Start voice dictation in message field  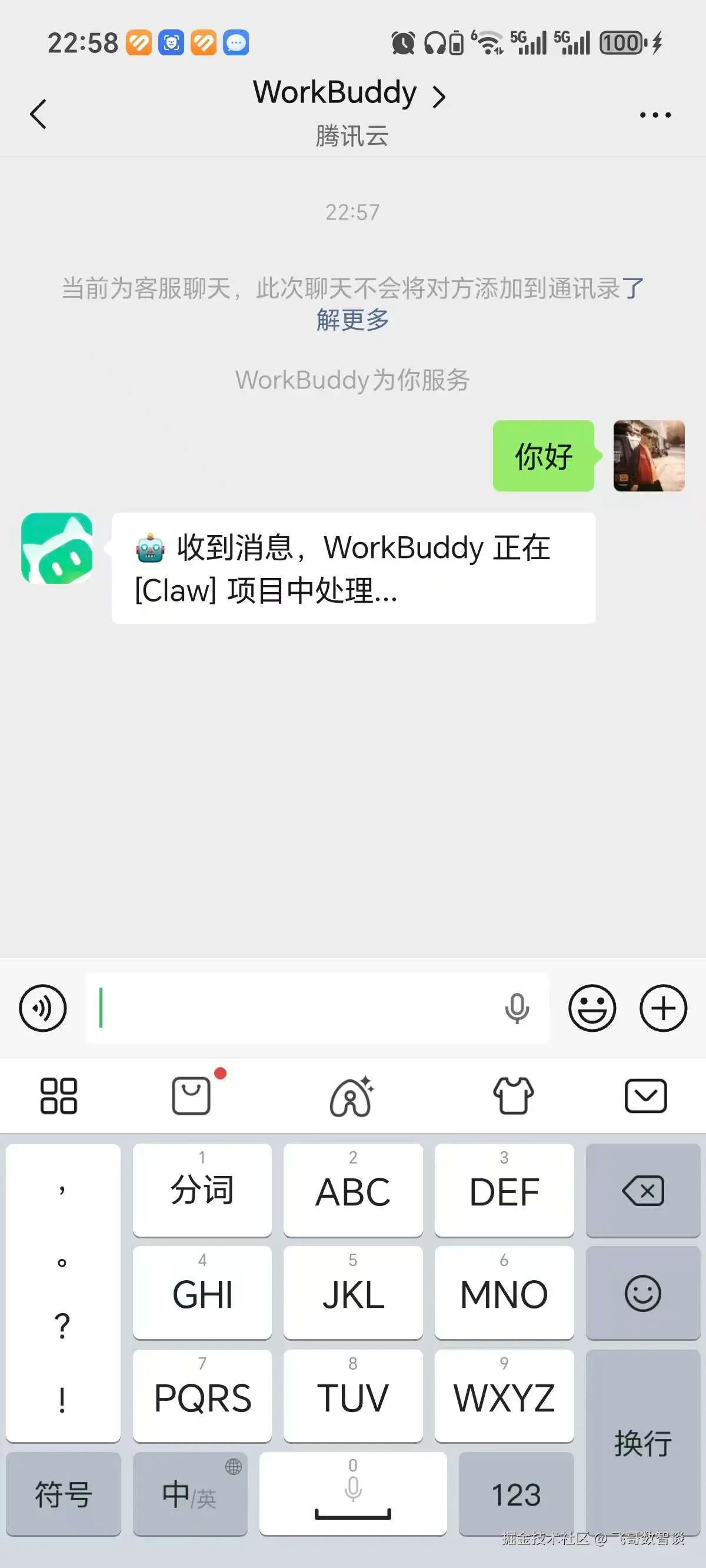[x=517, y=1008]
